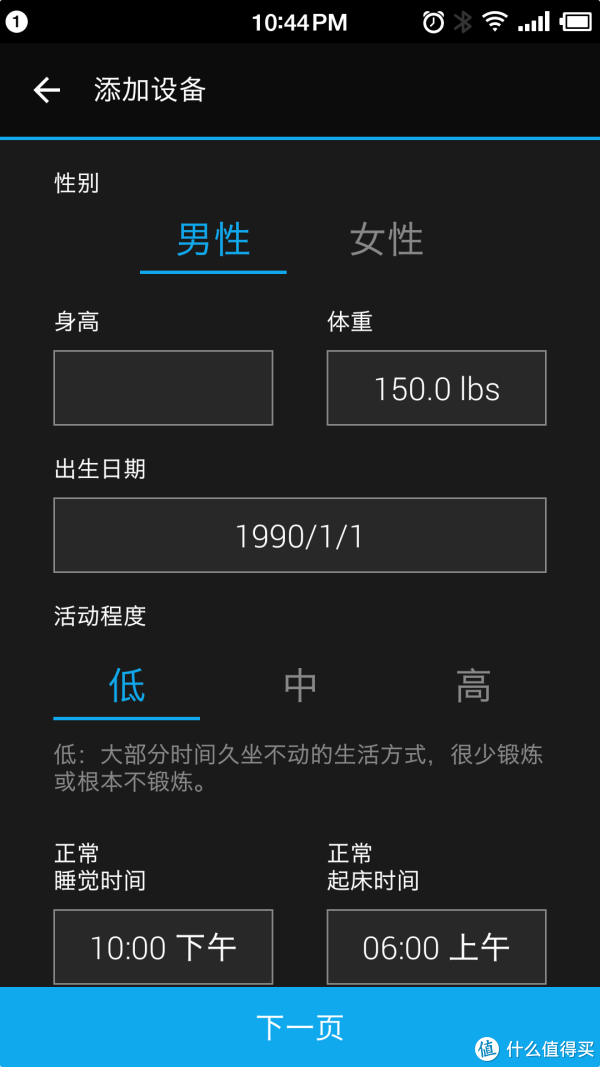Choose 中 activity level
The width and height of the screenshot is (600, 1067).
300,686
